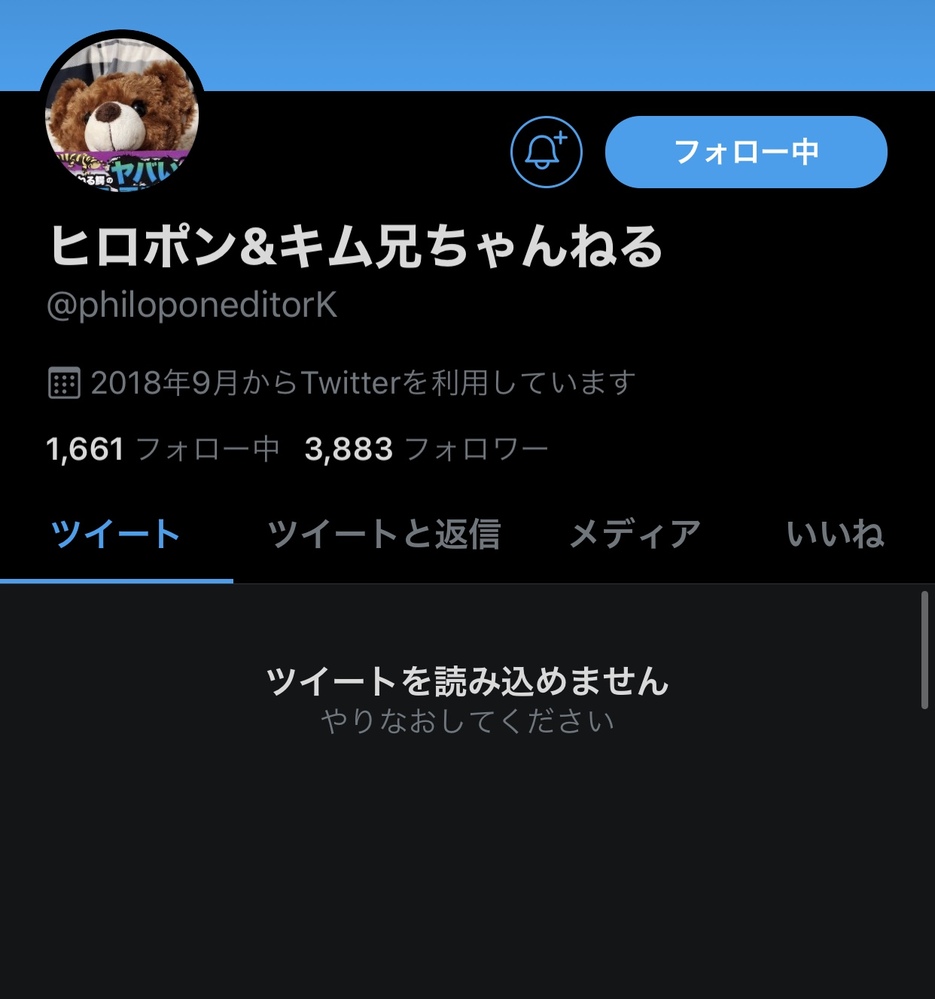Open the 1,661 フォロー中 list
This screenshot has width=935, height=999.
coord(163,449)
